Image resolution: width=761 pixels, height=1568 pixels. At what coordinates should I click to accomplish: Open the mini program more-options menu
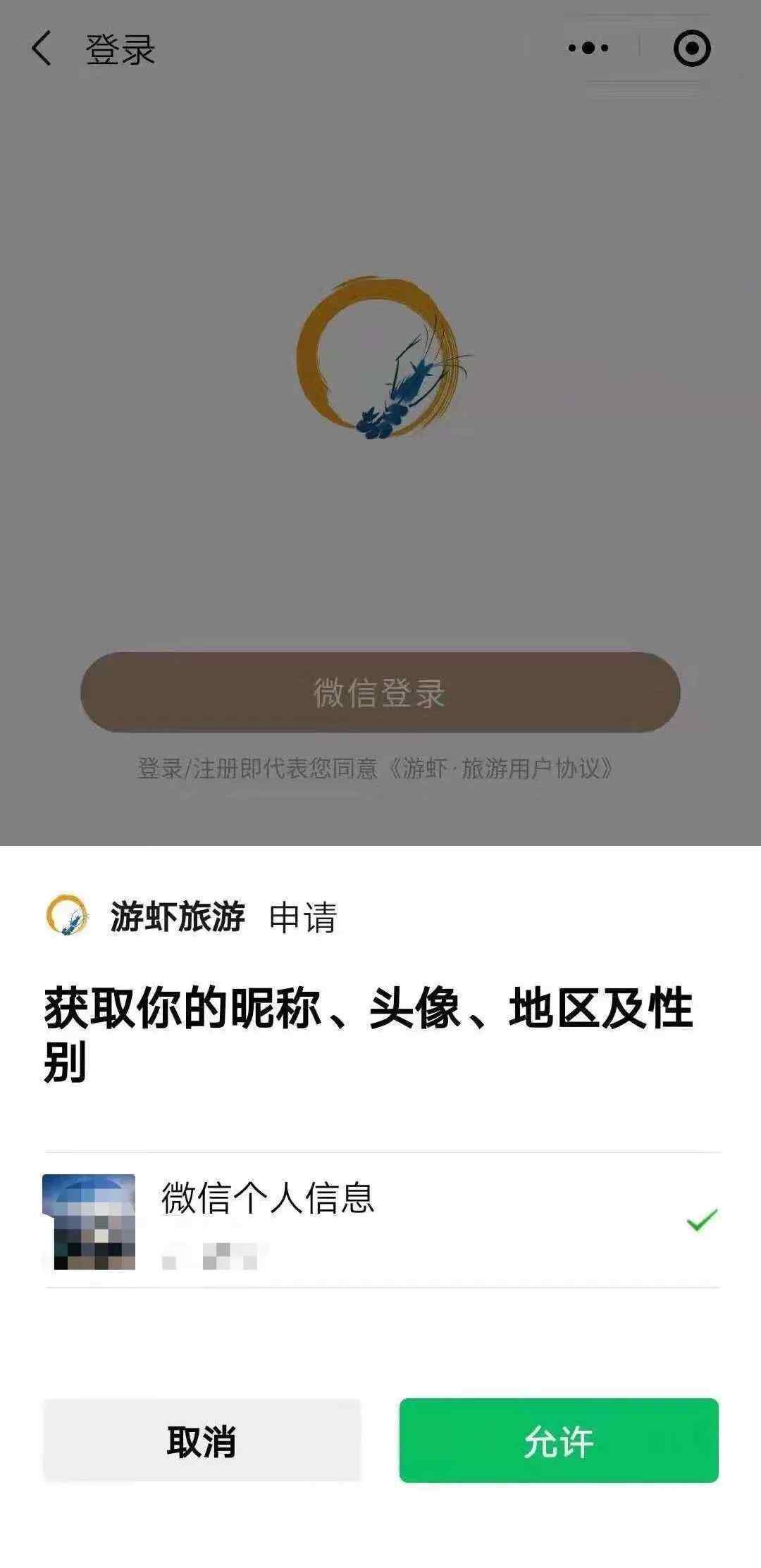[x=588, y=49]
